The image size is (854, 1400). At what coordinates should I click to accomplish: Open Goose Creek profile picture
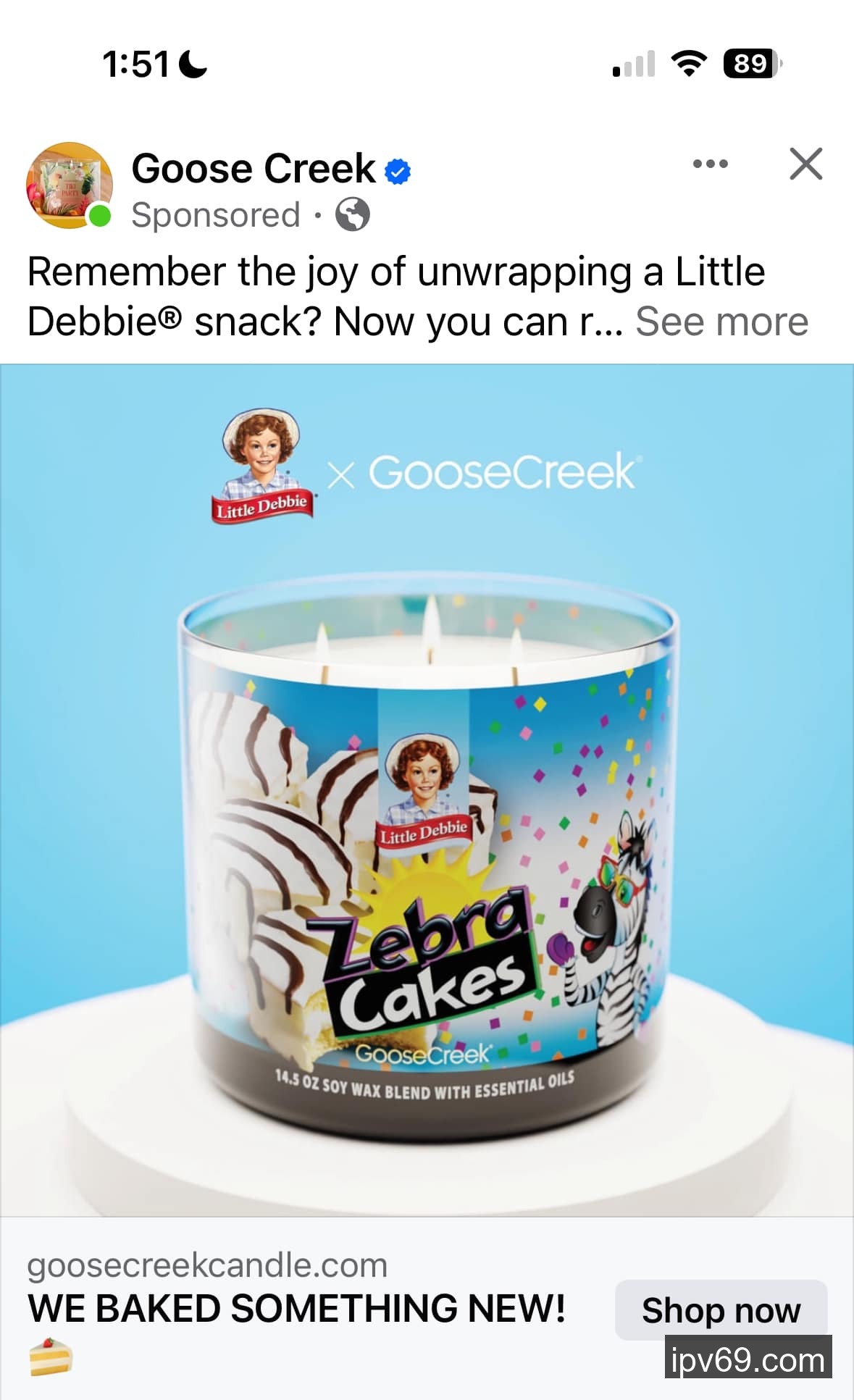[x=69, y=185]
